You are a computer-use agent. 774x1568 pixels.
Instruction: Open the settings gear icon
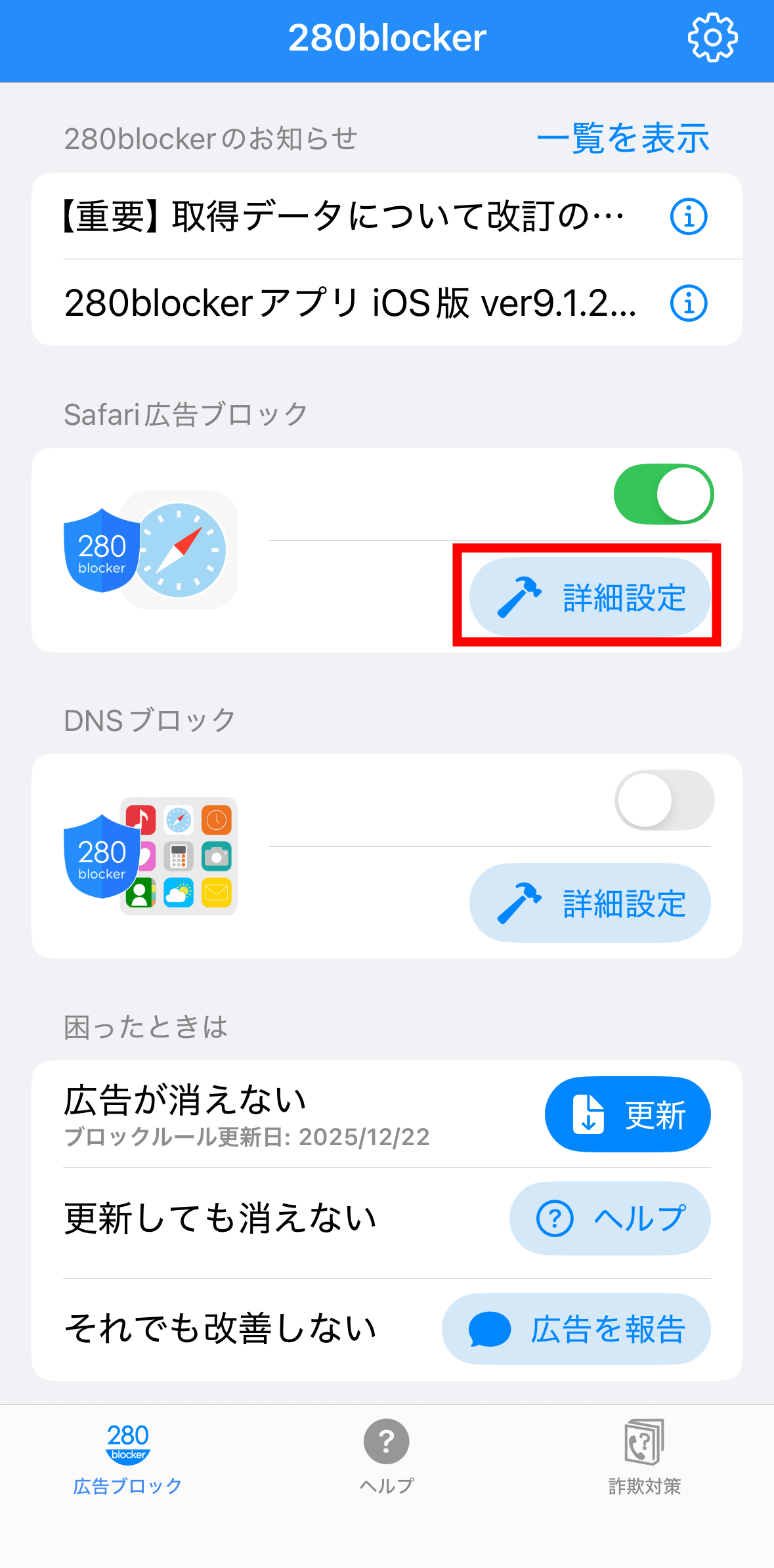(x=712, y=38)
